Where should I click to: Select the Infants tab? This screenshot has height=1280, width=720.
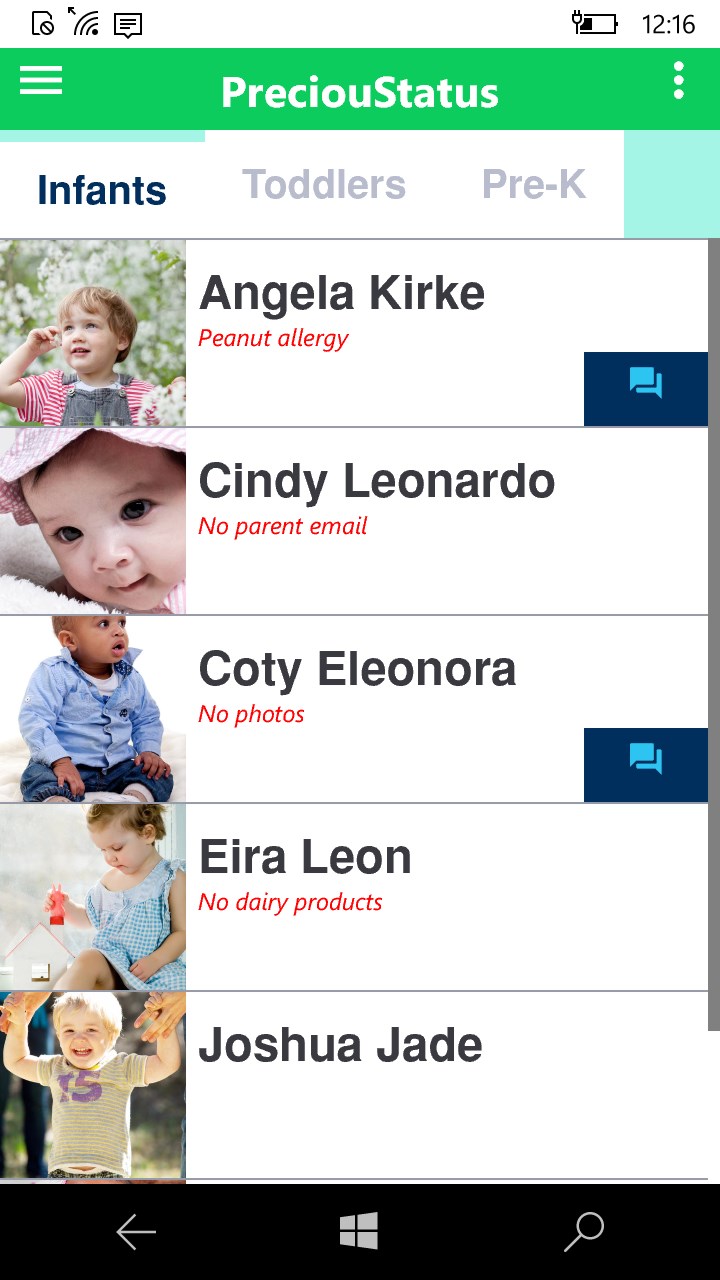[x=102, y=190]
